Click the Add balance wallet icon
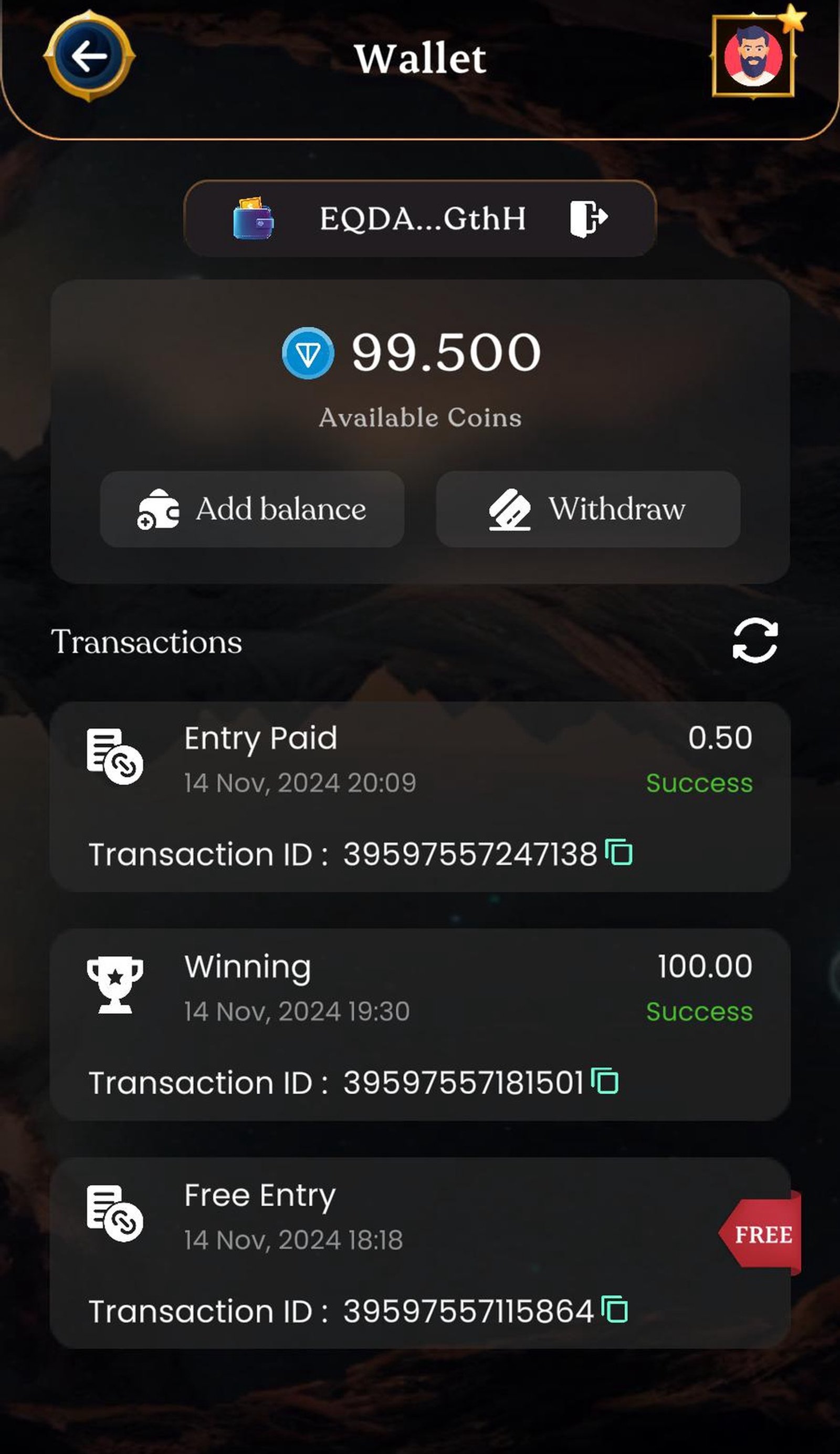This screenshot has width=840, height=1454. [x=160, y=510]
